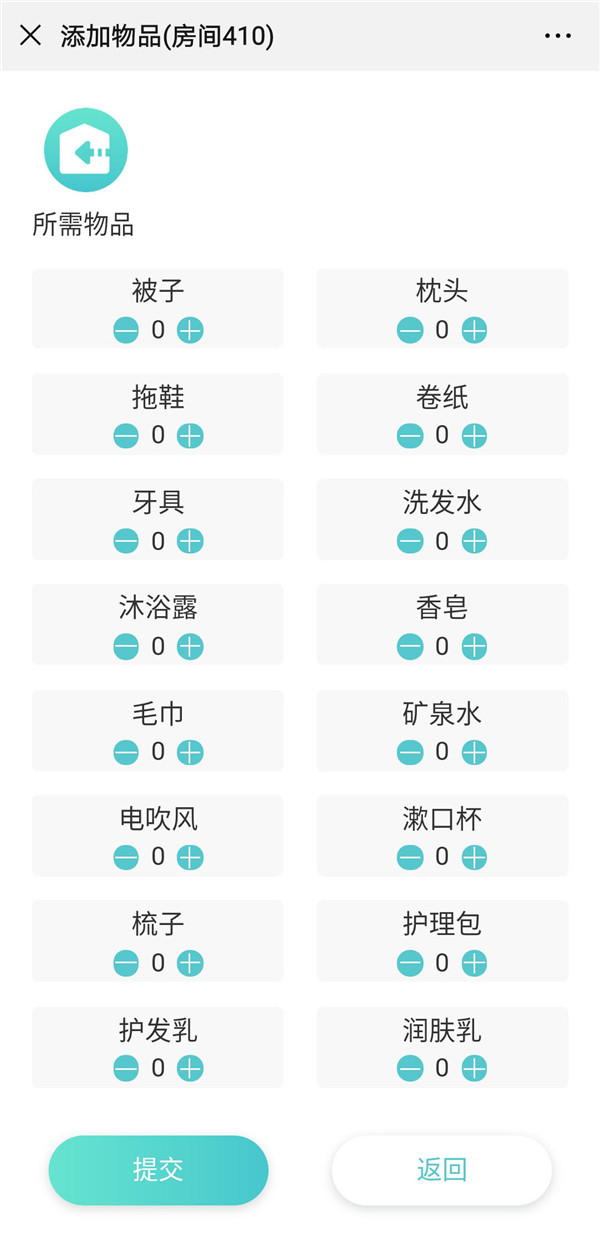The image size is (600, 1253).
Task: Increase 毛巾 count
Action: (190, 752)
